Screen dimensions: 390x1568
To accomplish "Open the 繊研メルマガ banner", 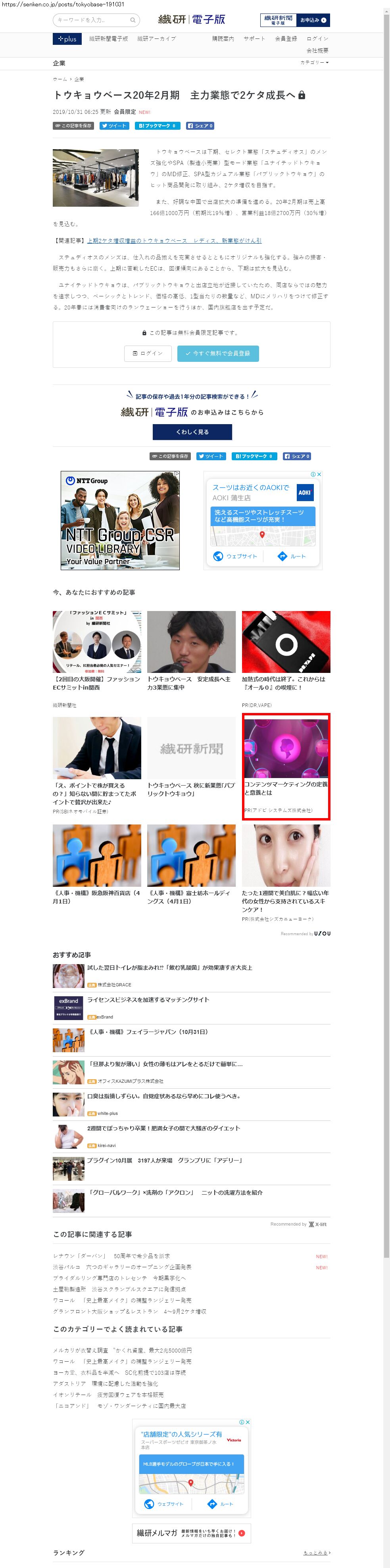I will [x=191, y=1533].
